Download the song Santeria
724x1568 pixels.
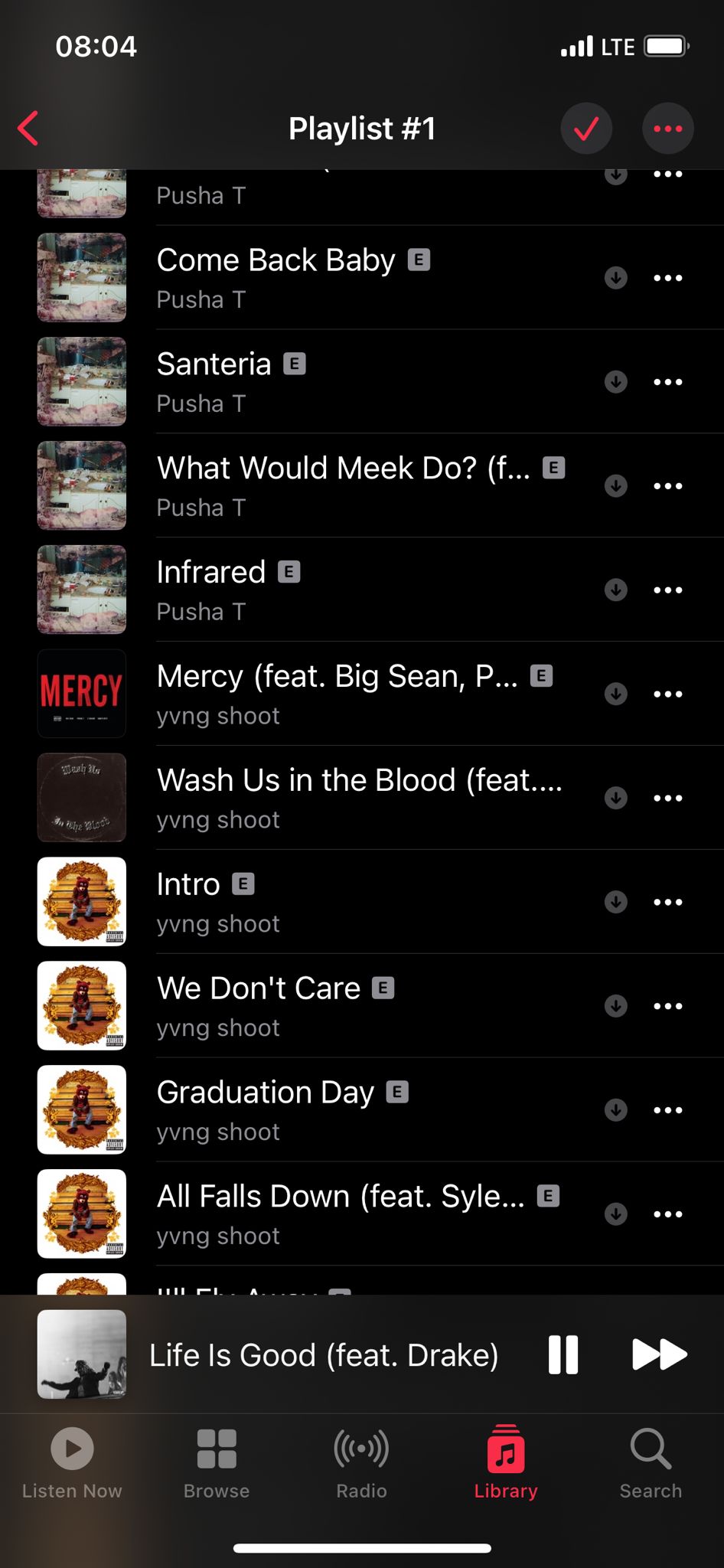(615, 381)
